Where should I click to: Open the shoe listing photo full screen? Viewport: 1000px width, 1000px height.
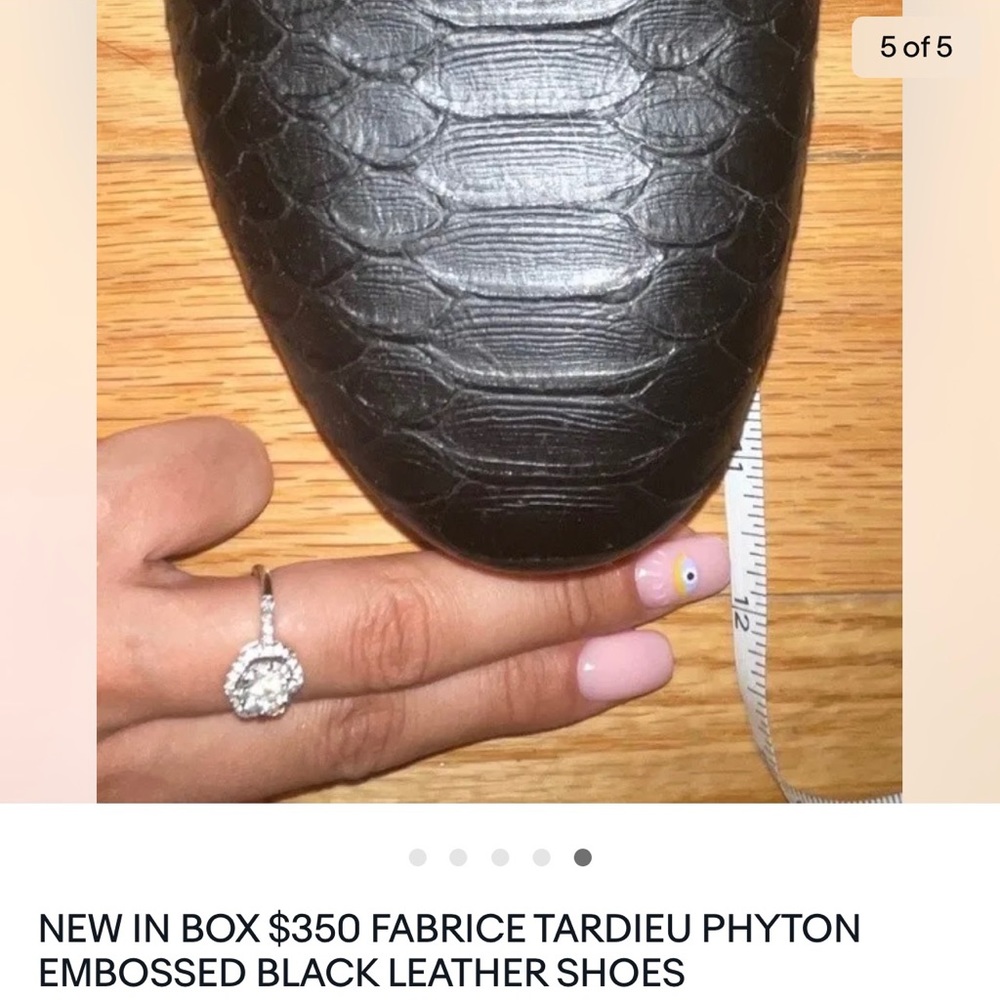click(x=500, y=400)
